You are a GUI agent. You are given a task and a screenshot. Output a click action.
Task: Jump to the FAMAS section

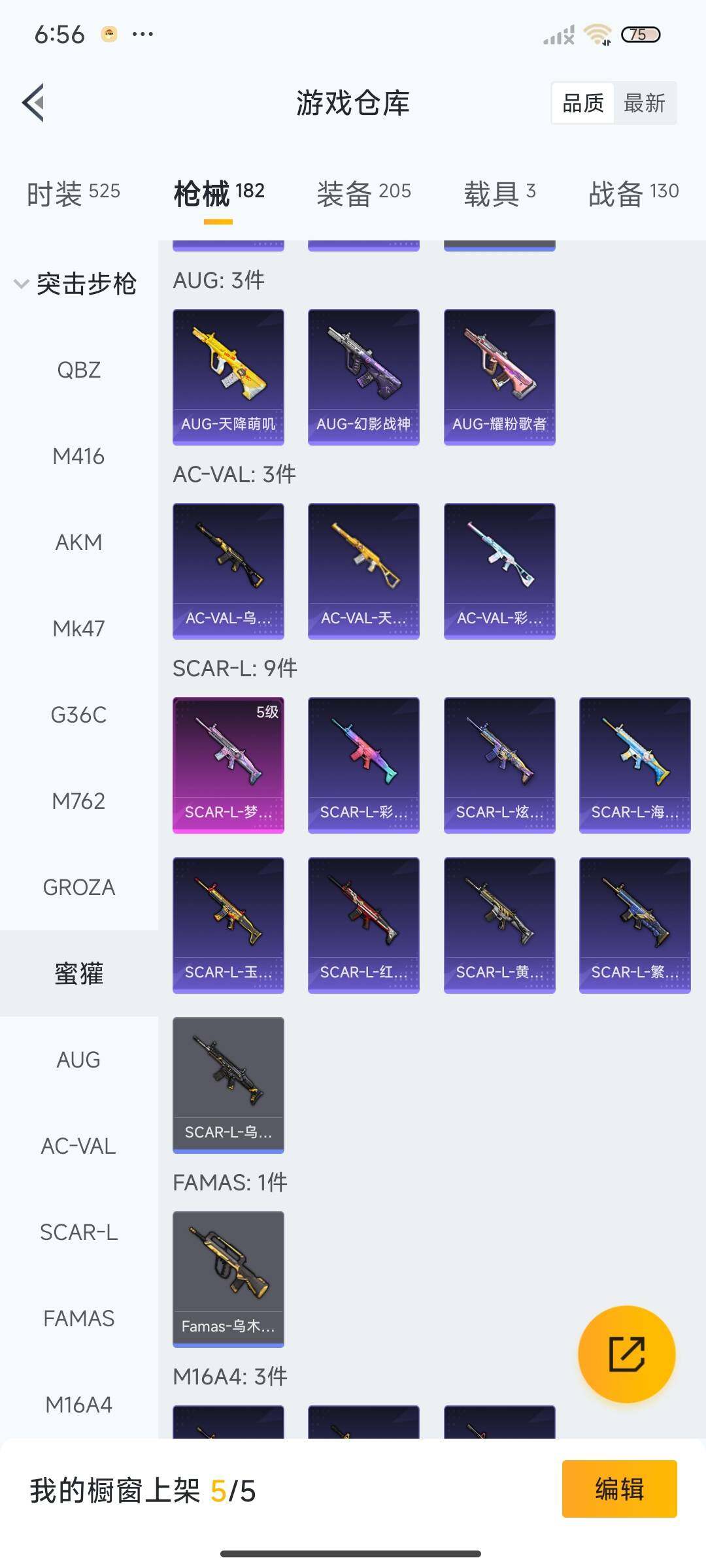point(78,1318)
